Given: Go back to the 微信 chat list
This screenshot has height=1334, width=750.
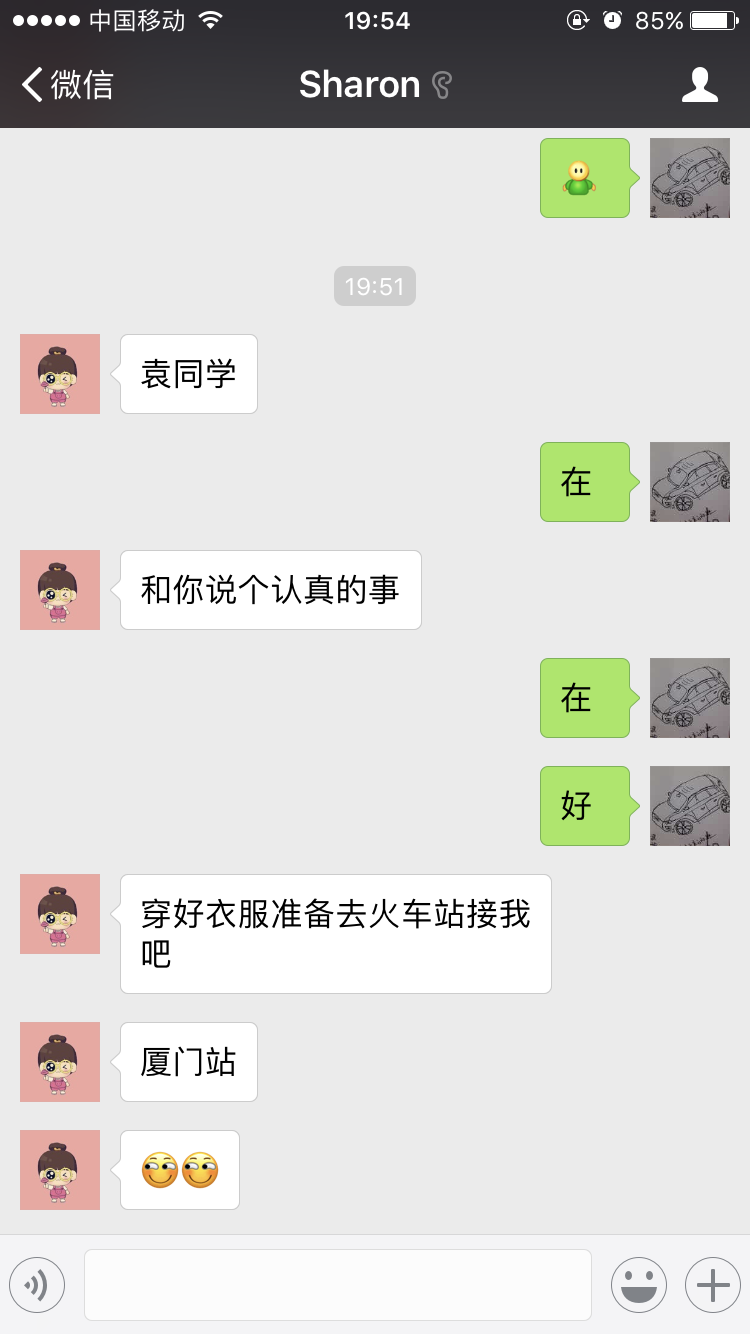Looking at the screenshot, I should click(66, 85).
